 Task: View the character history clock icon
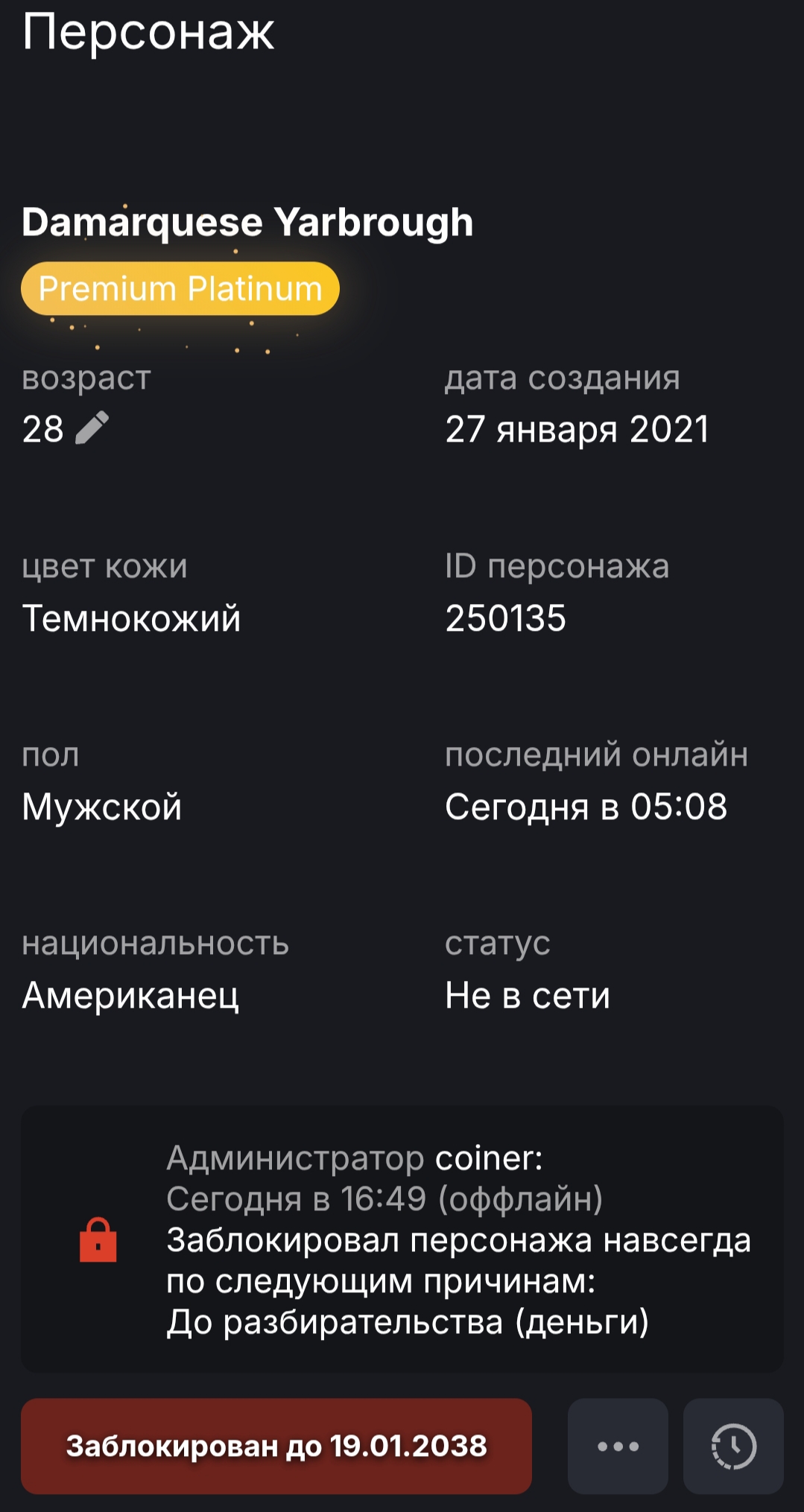733,1446
